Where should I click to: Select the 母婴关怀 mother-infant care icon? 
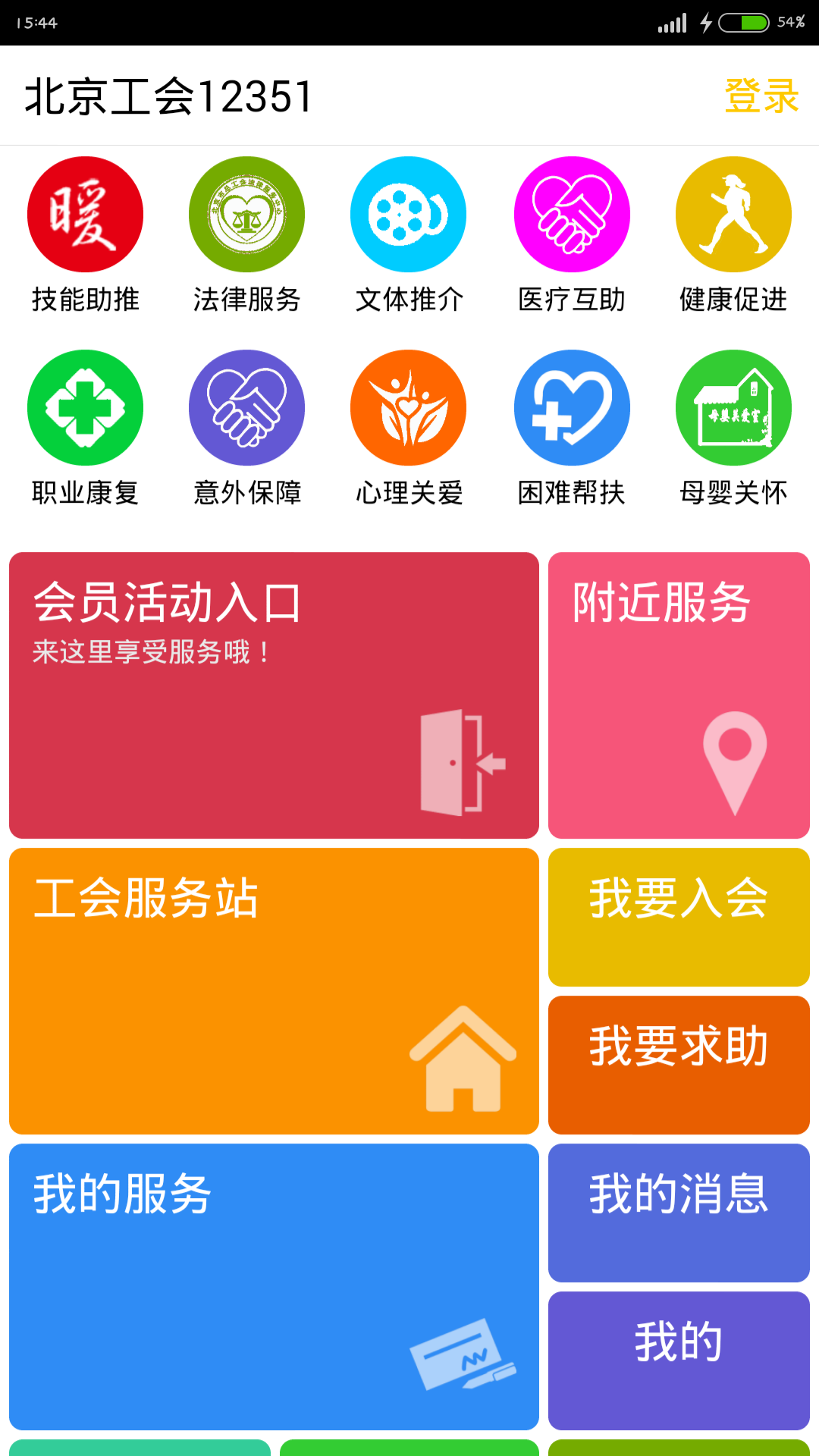click(x=733, y=407)
